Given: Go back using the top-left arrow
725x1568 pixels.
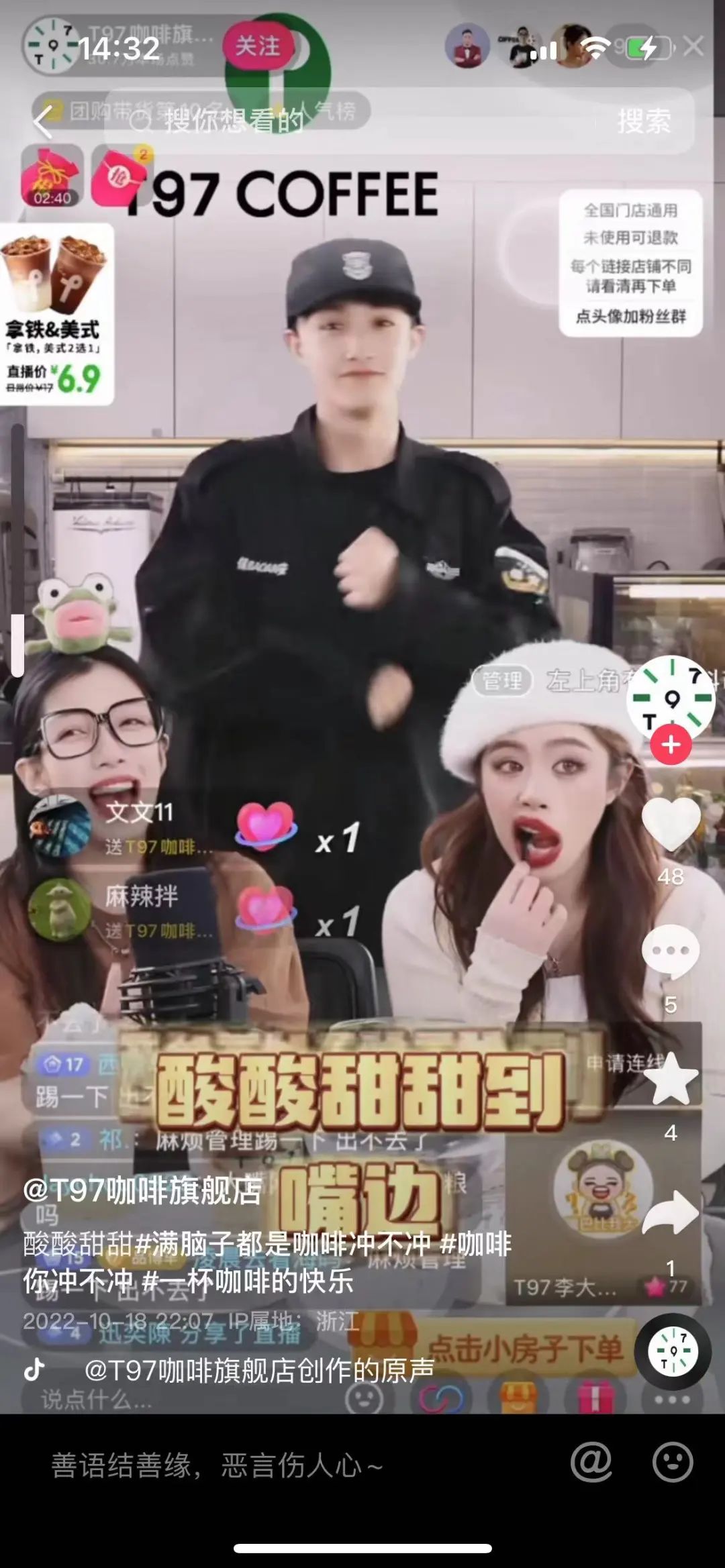Looking at the screenshot, I should tap(43, 121).
